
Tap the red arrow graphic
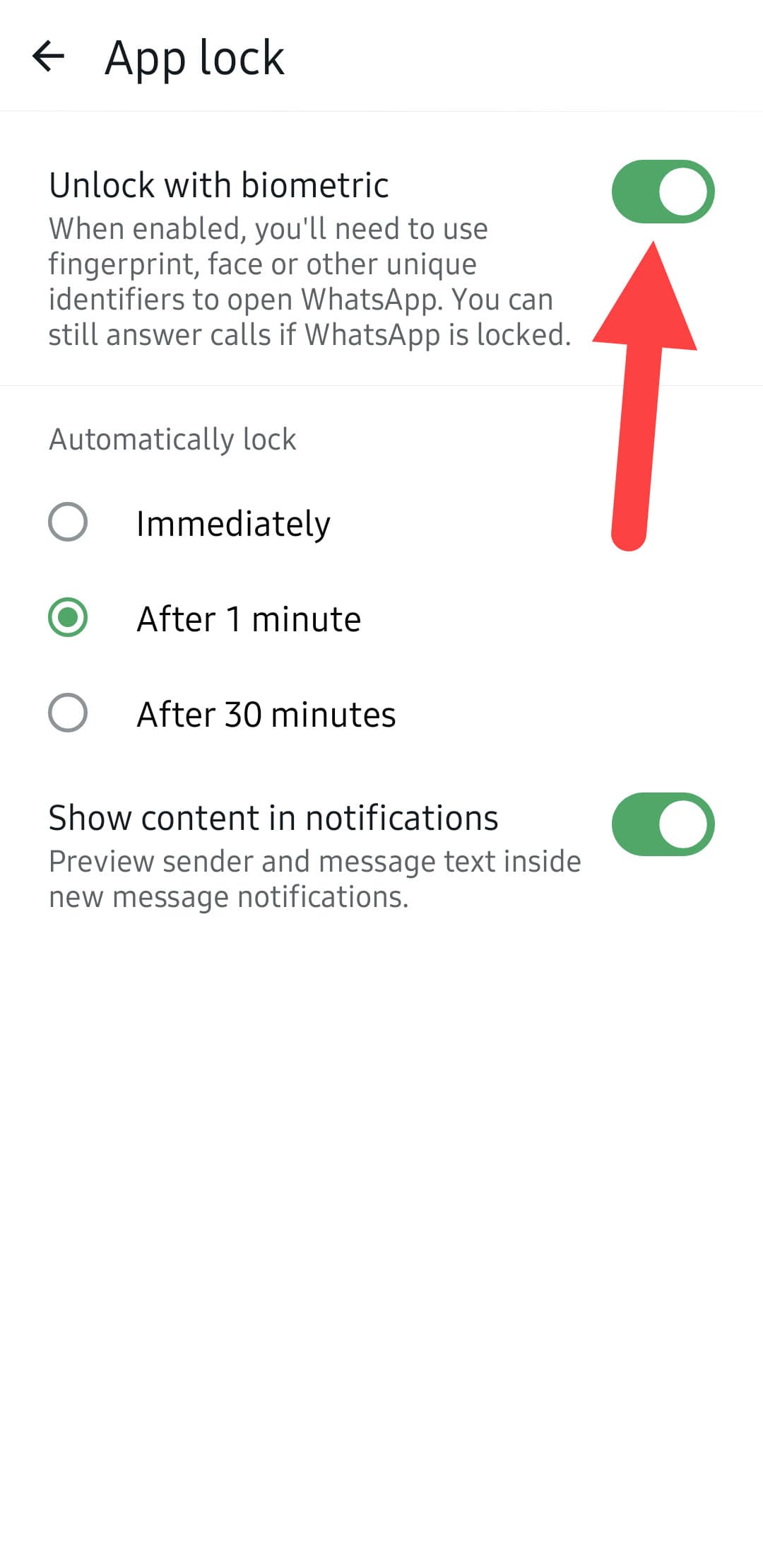pos(651,396)
